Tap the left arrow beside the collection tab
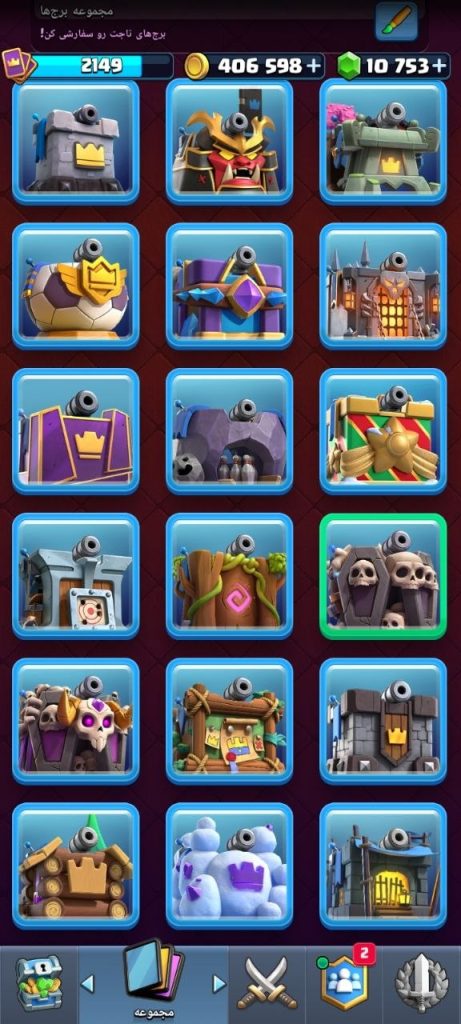 pos(87,984)
